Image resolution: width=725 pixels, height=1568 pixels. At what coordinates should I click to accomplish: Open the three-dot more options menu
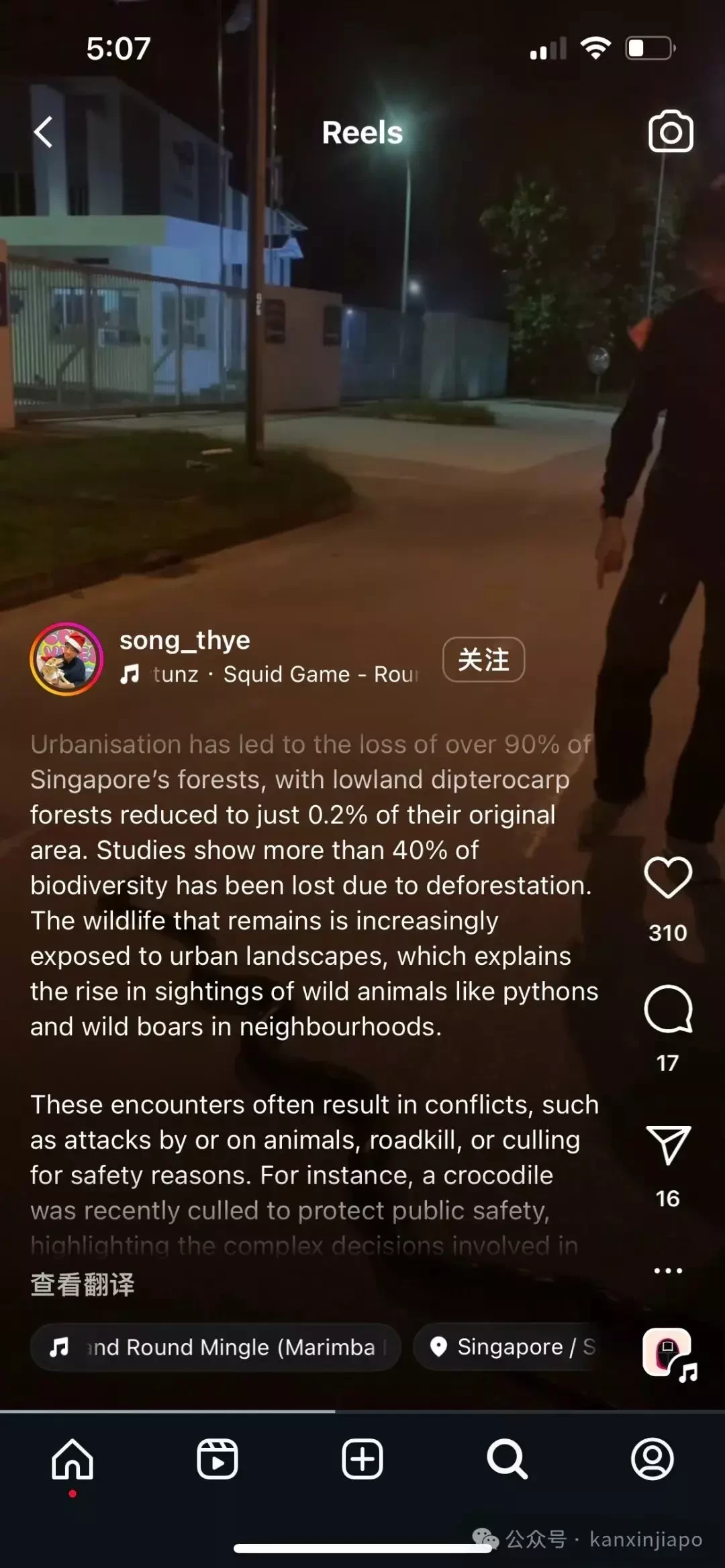[667, 1271]
